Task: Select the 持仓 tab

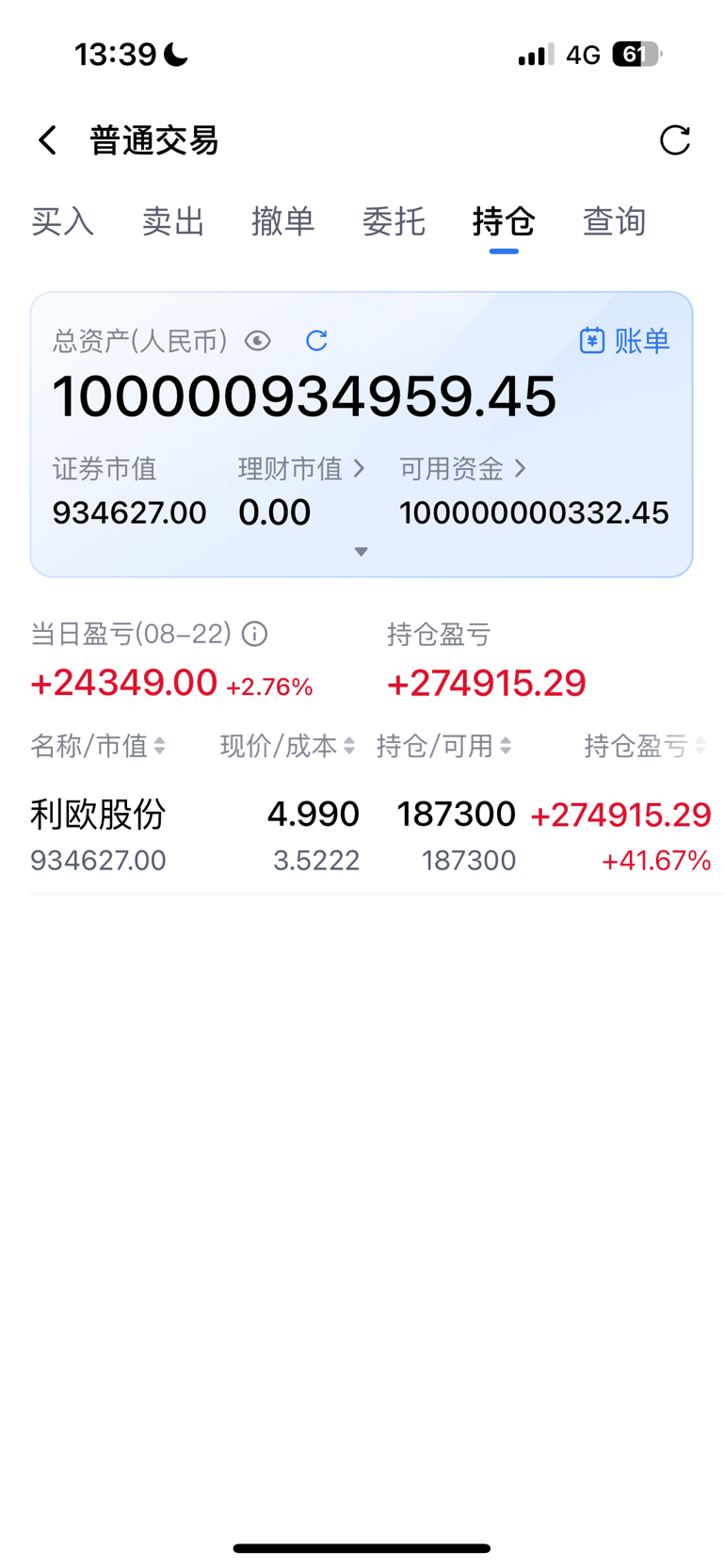Action: [504, 222]
